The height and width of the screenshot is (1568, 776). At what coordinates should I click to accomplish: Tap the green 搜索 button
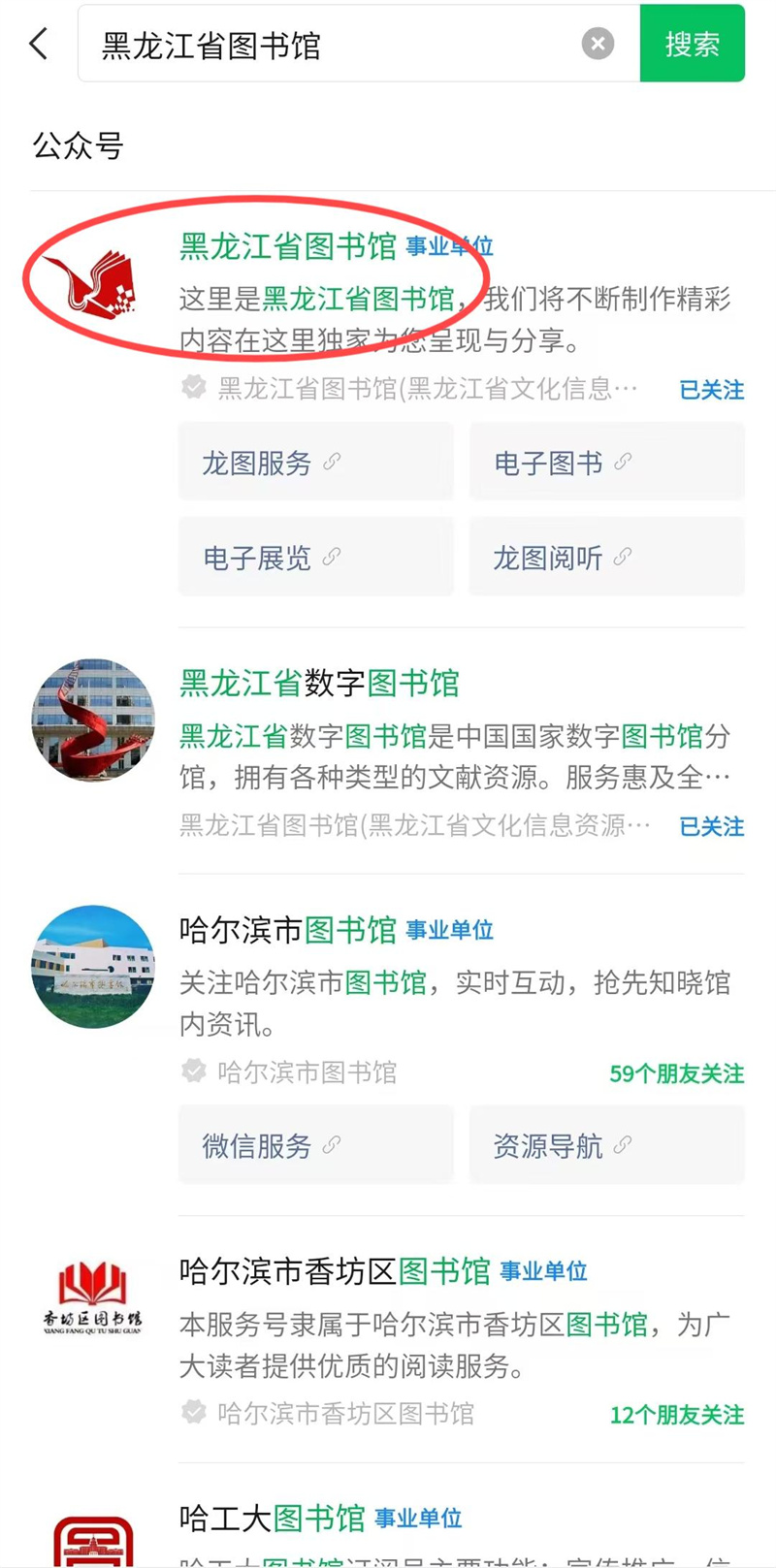click(x=692, y=44)
